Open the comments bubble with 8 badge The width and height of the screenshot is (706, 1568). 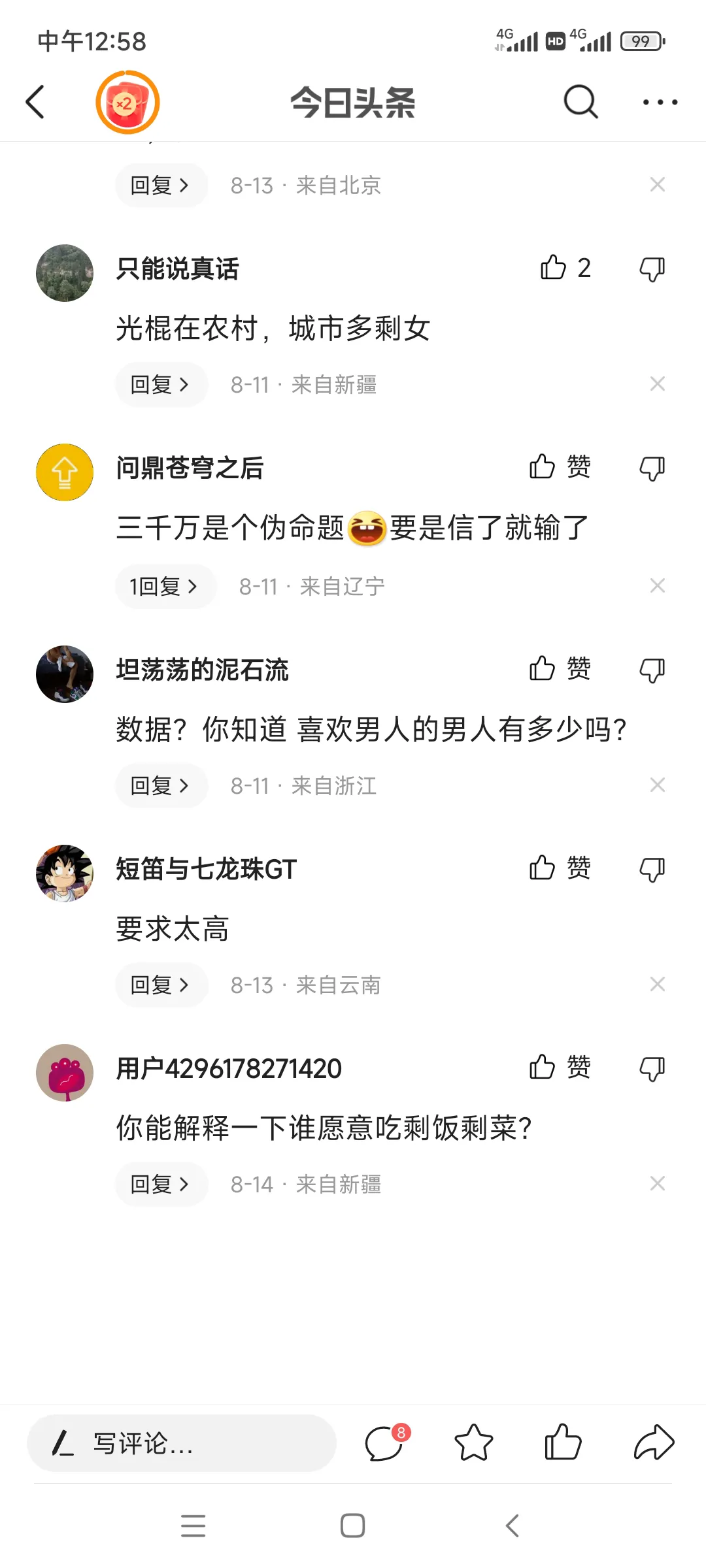coord(384,1443)
